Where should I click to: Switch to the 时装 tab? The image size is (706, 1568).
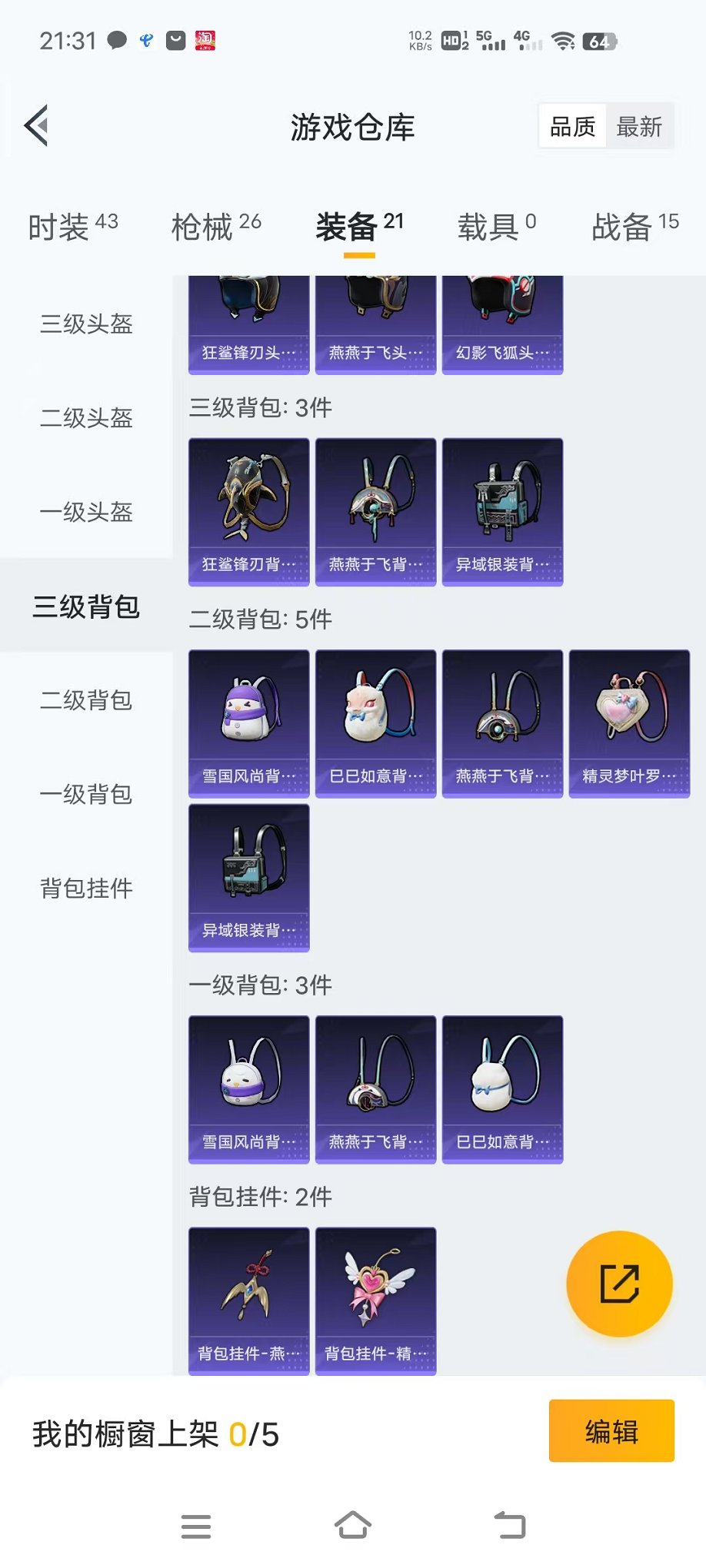tap(73, 227)
